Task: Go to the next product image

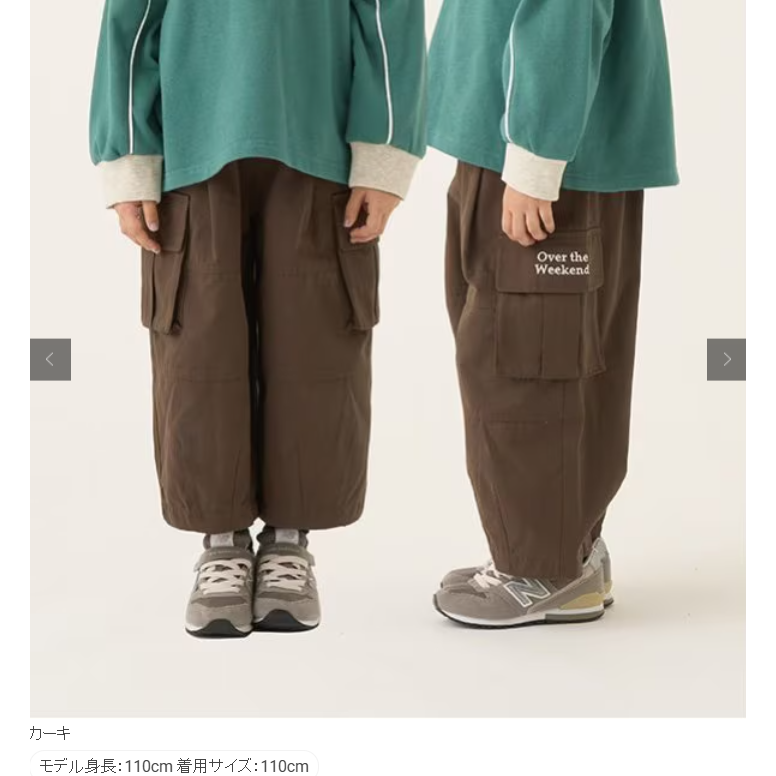Action: point(726,360)
